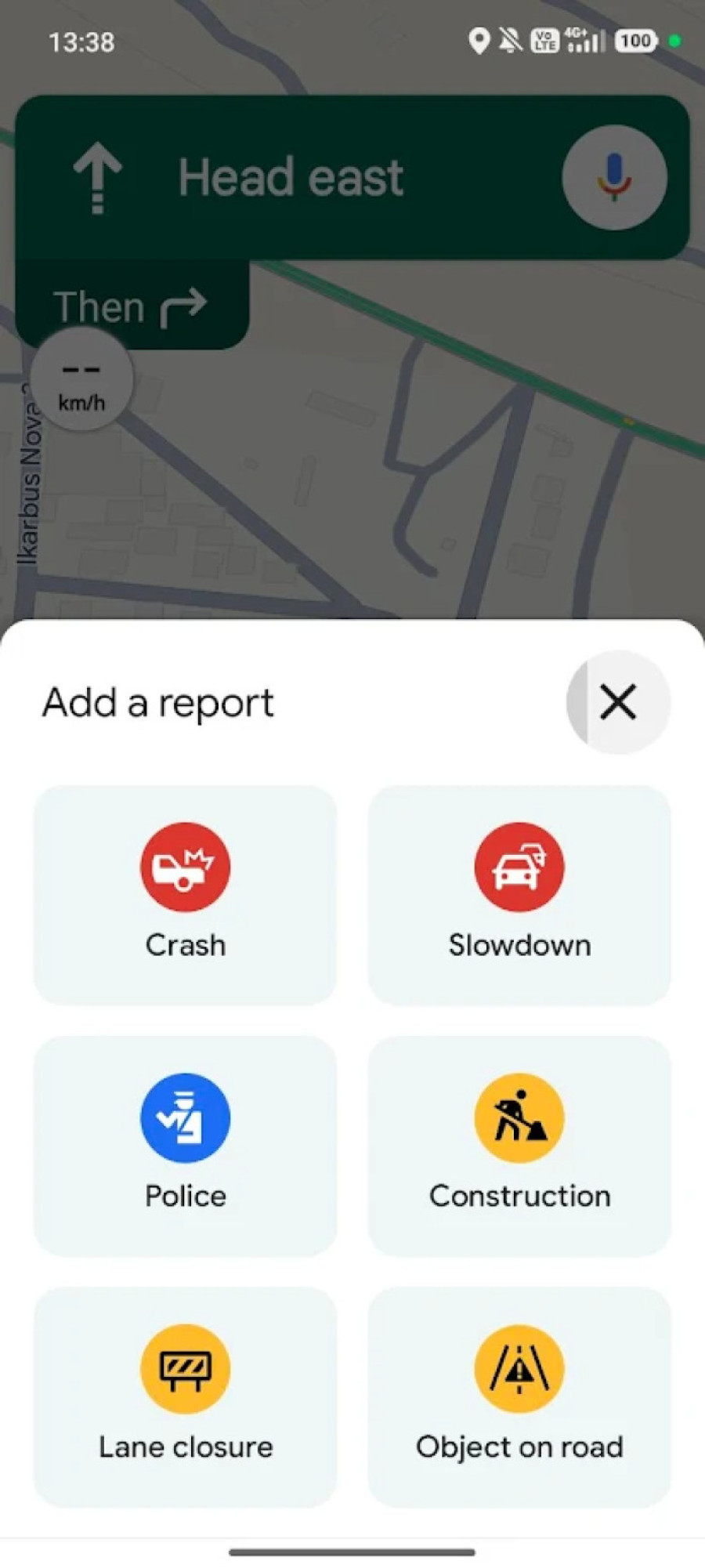Tap the voice guidance microphone icon

click(614, 178)
